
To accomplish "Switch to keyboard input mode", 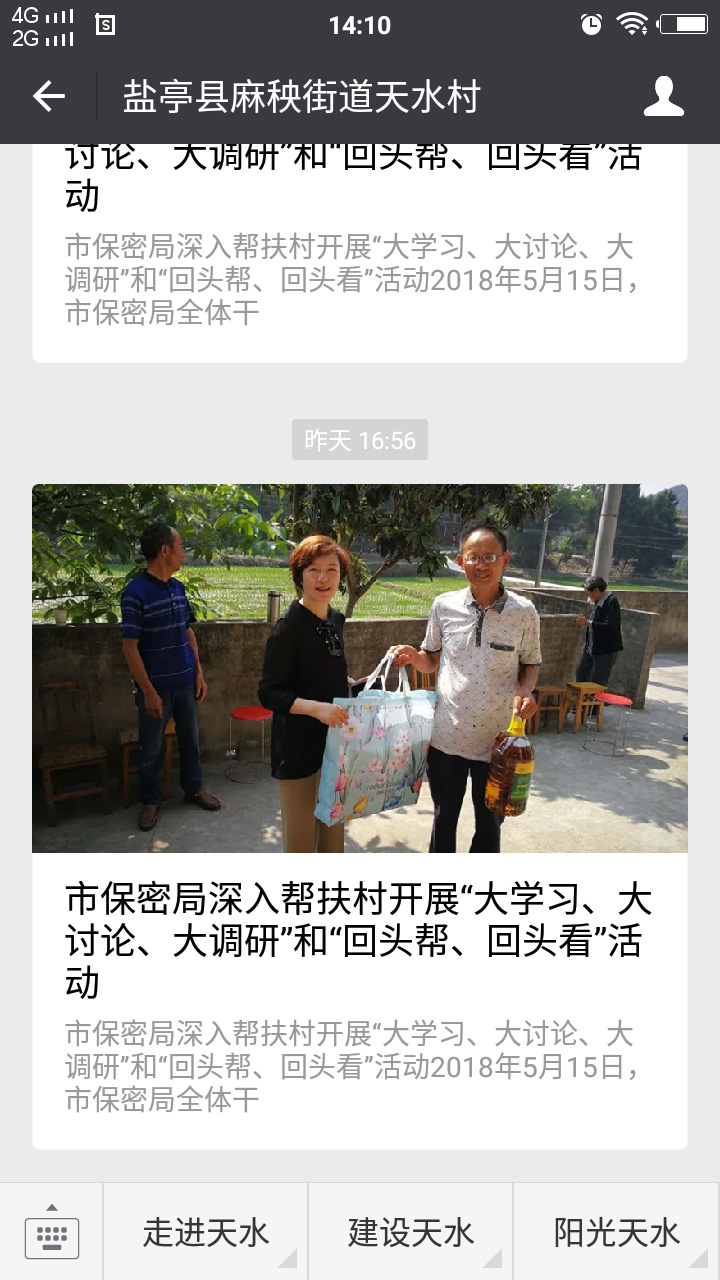I will pyautogui.click(x=52, y=1233).
